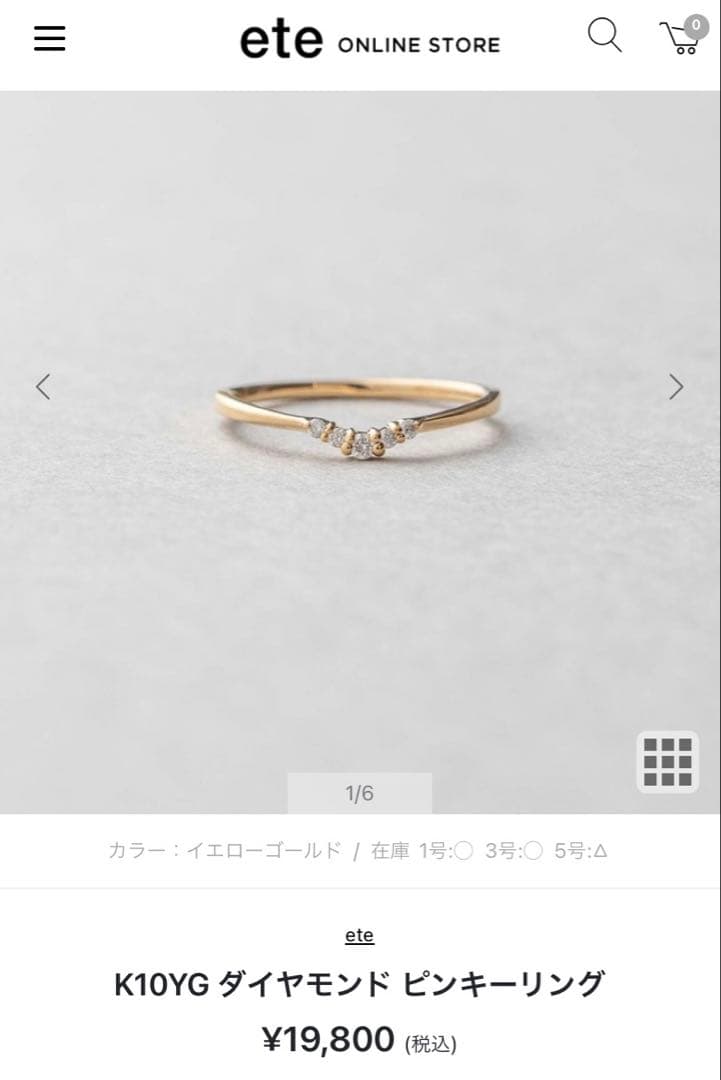Open the hamburger menu

[x=49, y=39]
